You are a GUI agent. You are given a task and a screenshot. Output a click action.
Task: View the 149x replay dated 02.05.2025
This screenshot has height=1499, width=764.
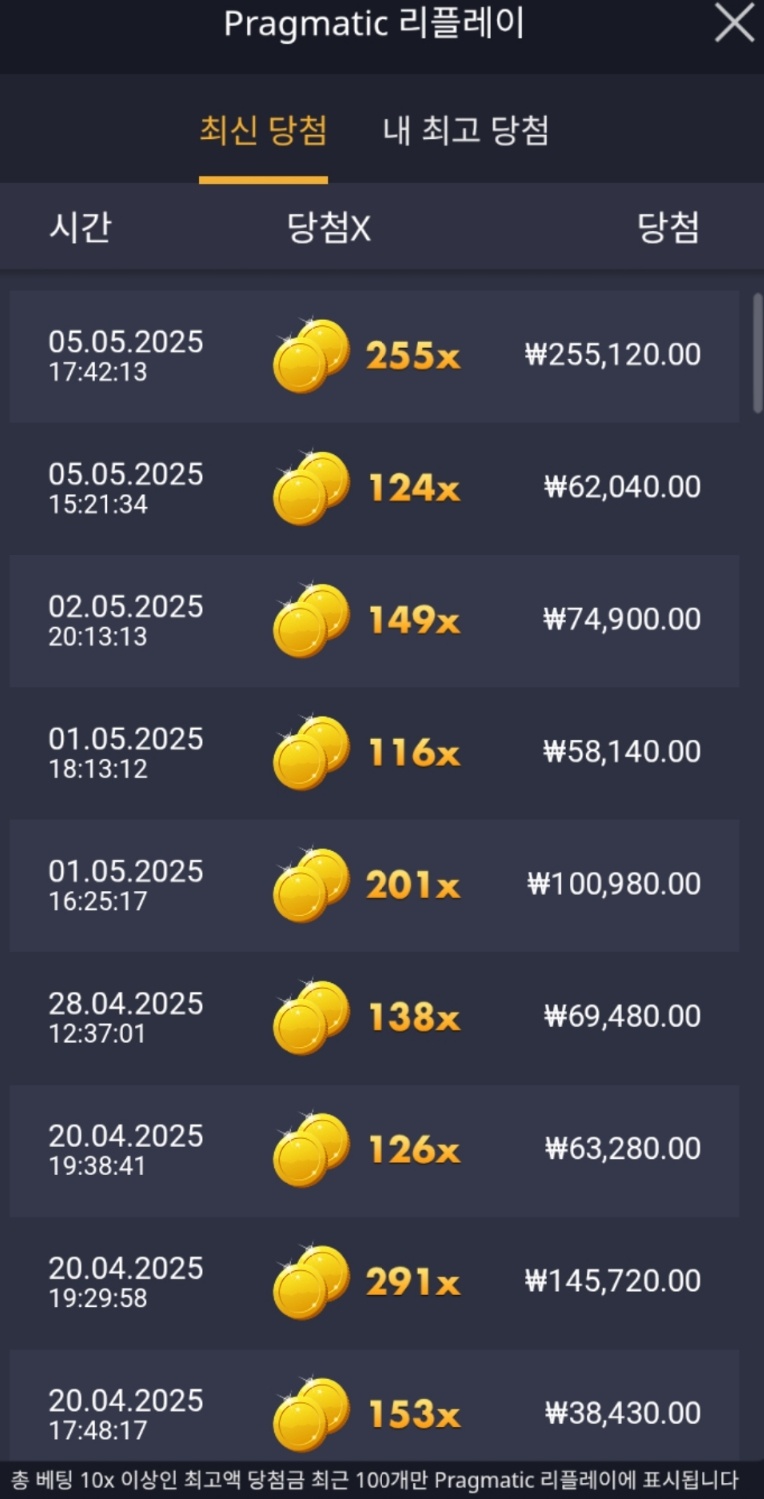[375, 621]
